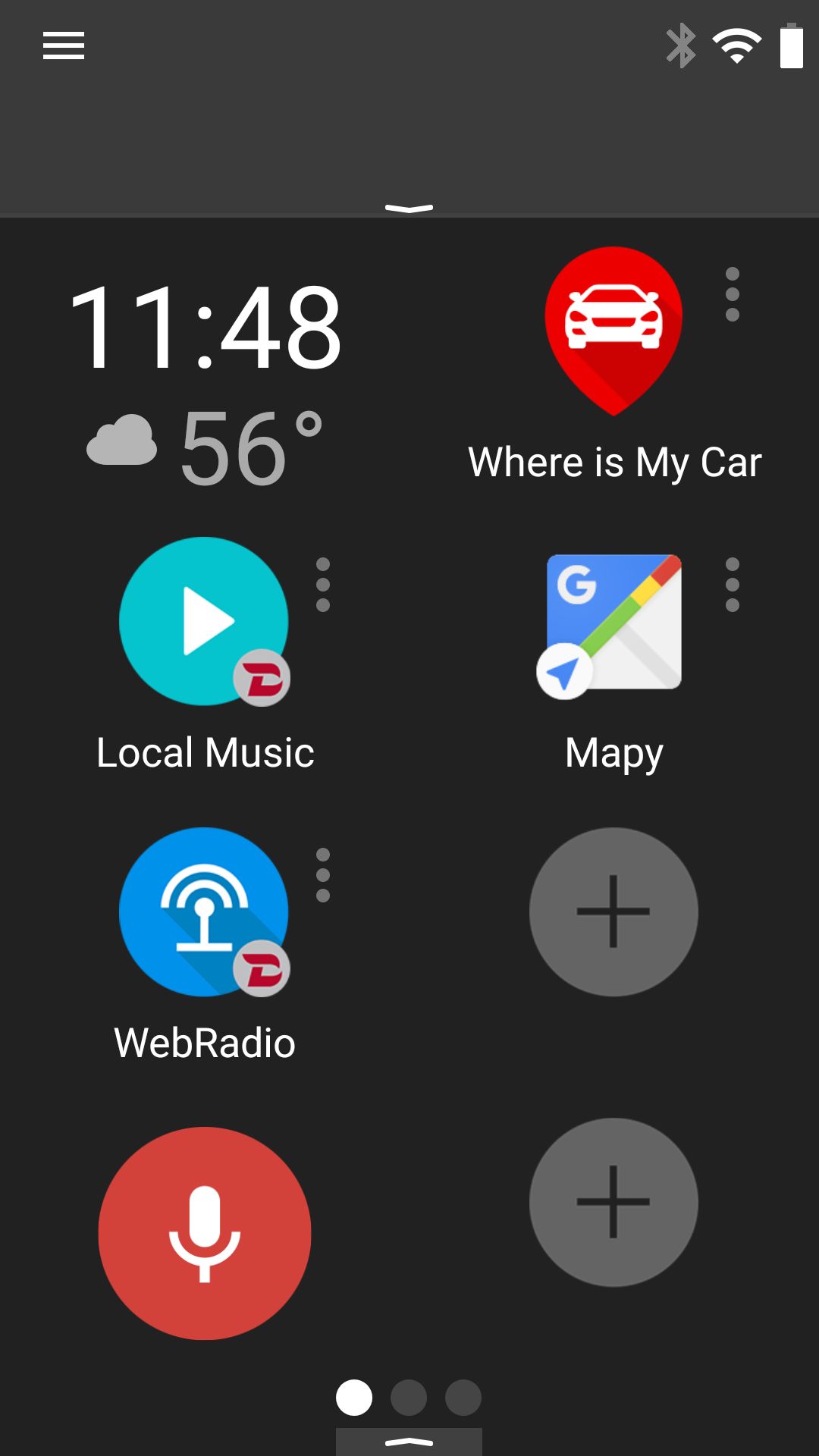819x1456 pixels.
Task: Open the three-dot menu beside Mapy
Action: coord(733,585)
